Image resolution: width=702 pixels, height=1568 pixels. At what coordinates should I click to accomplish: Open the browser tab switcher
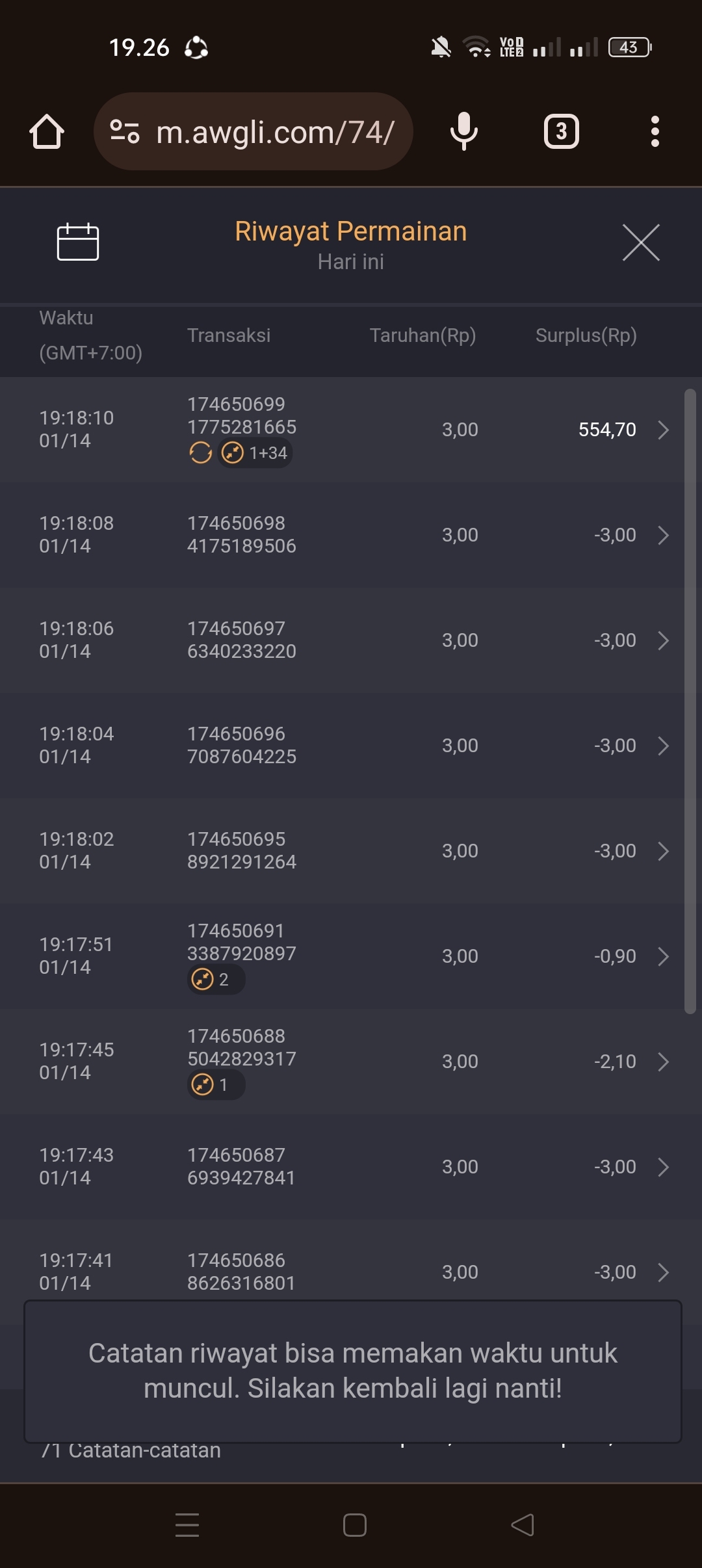click(562, 132)
